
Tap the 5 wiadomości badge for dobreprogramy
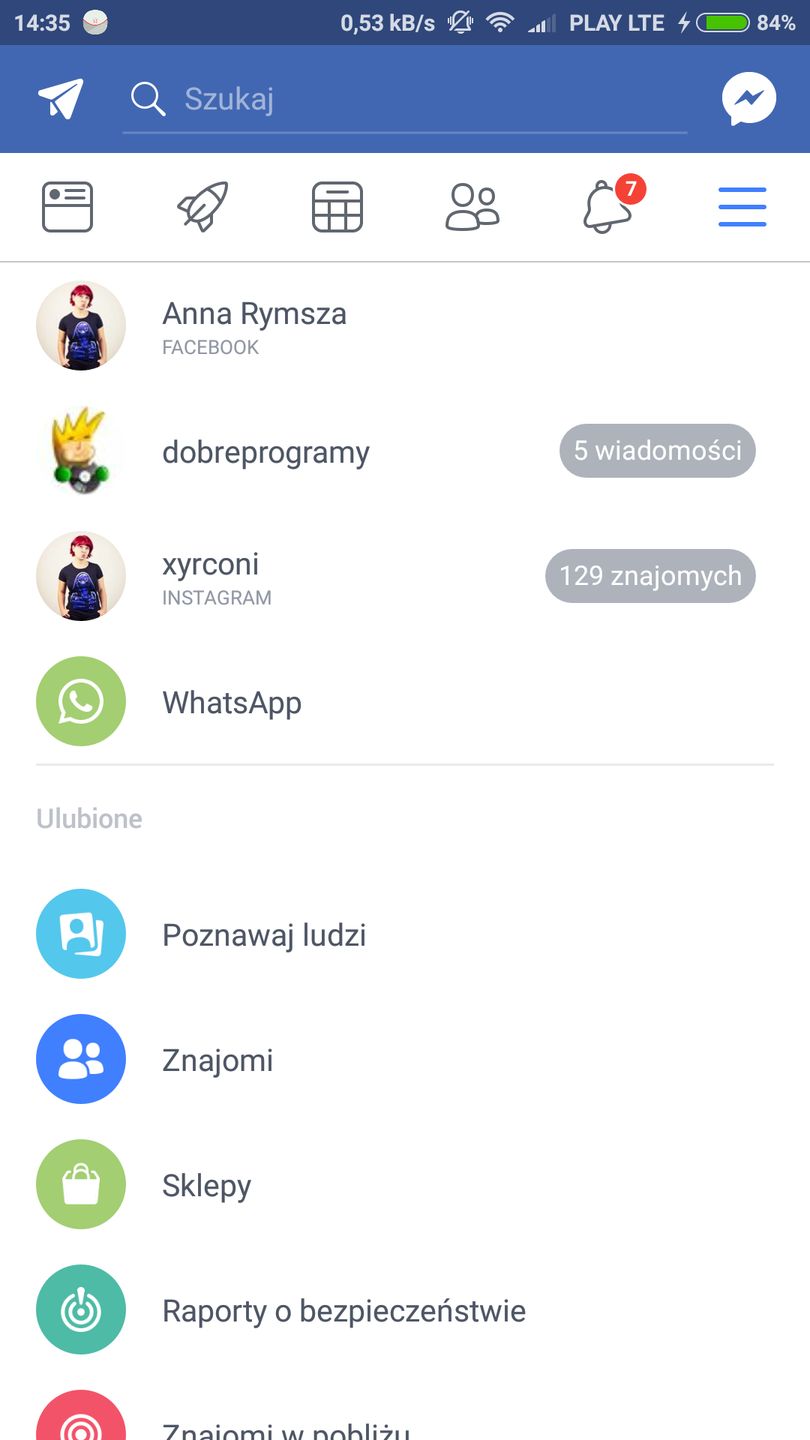coord(657,450)
